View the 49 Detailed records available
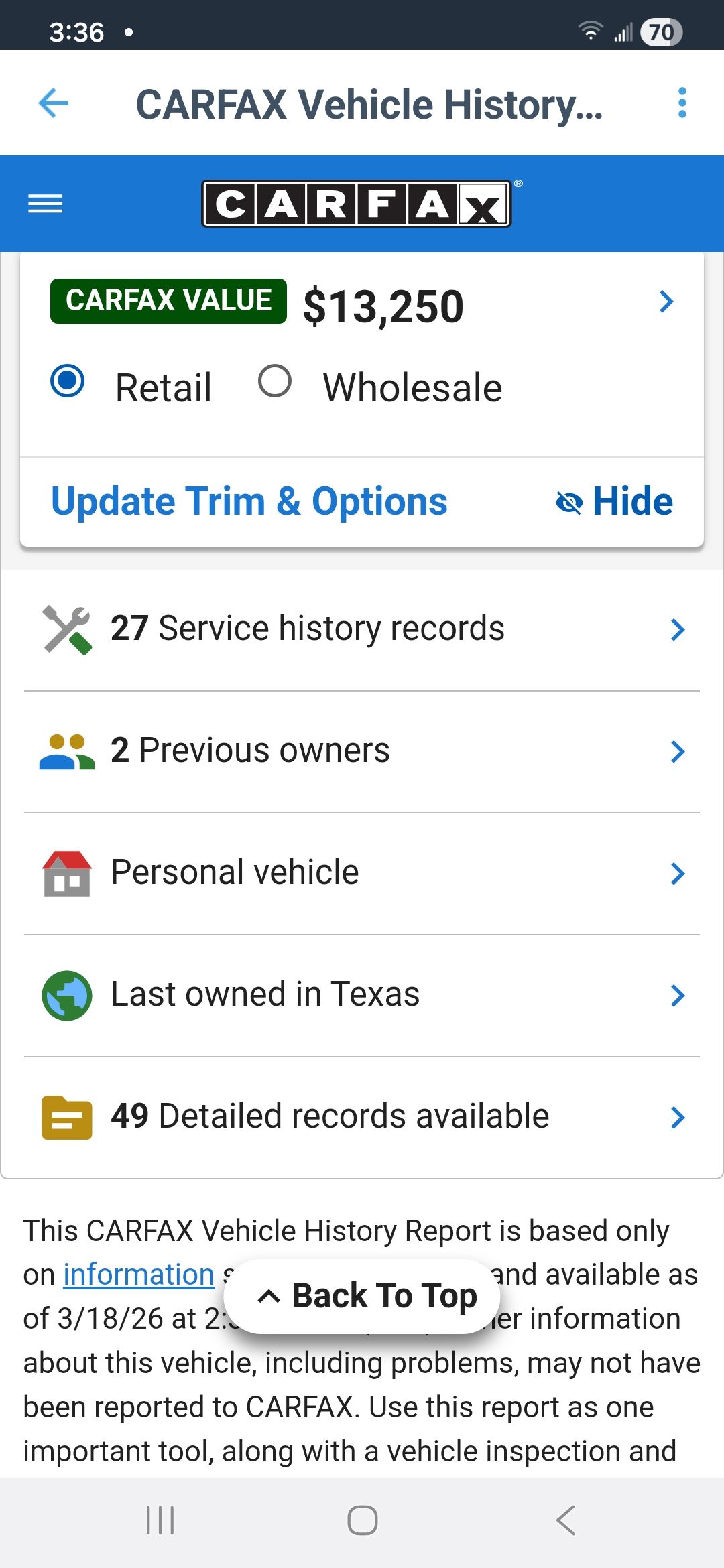Image resolution: width=724 pixels, height=1568 pixels. [x=362, y=1117]
